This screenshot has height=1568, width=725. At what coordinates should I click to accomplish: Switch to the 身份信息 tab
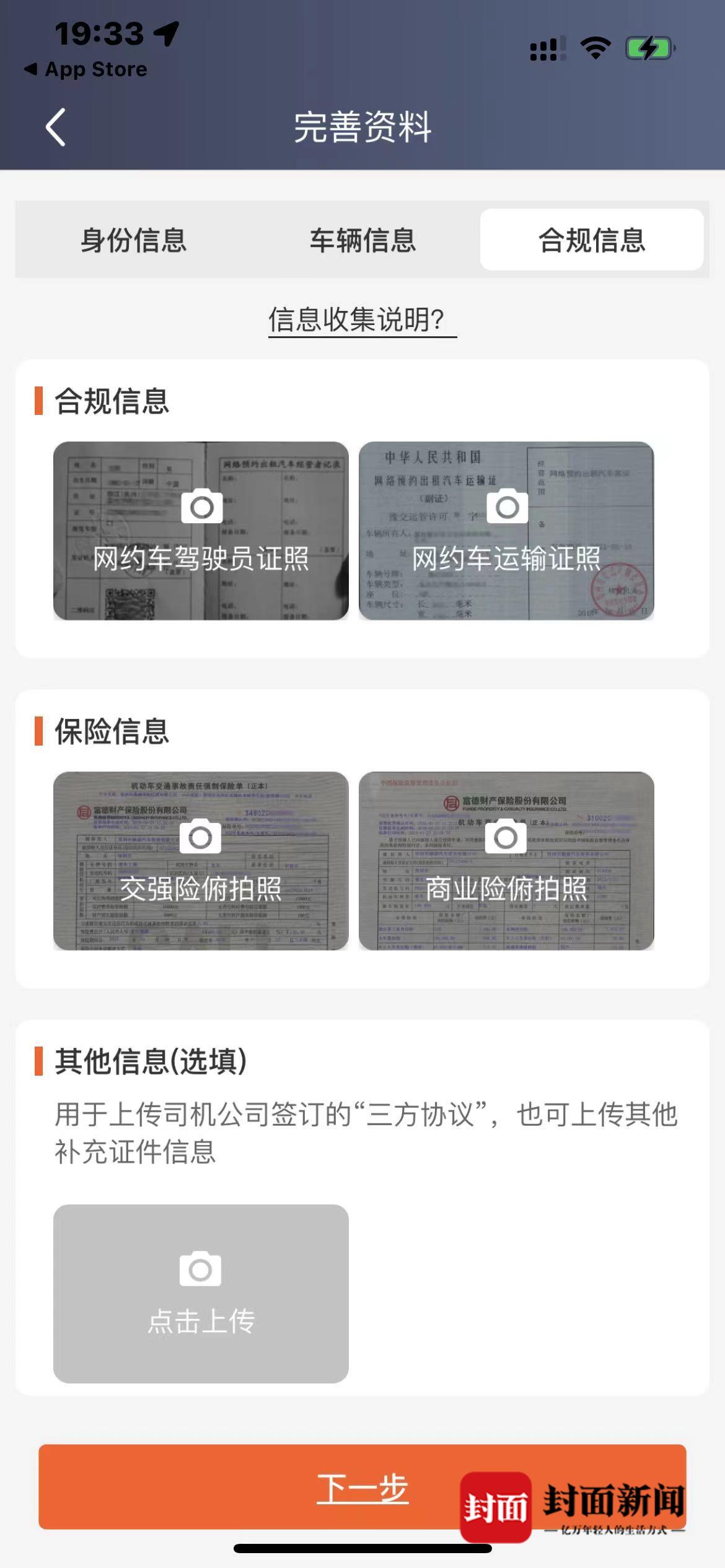(x=133, y=240)
